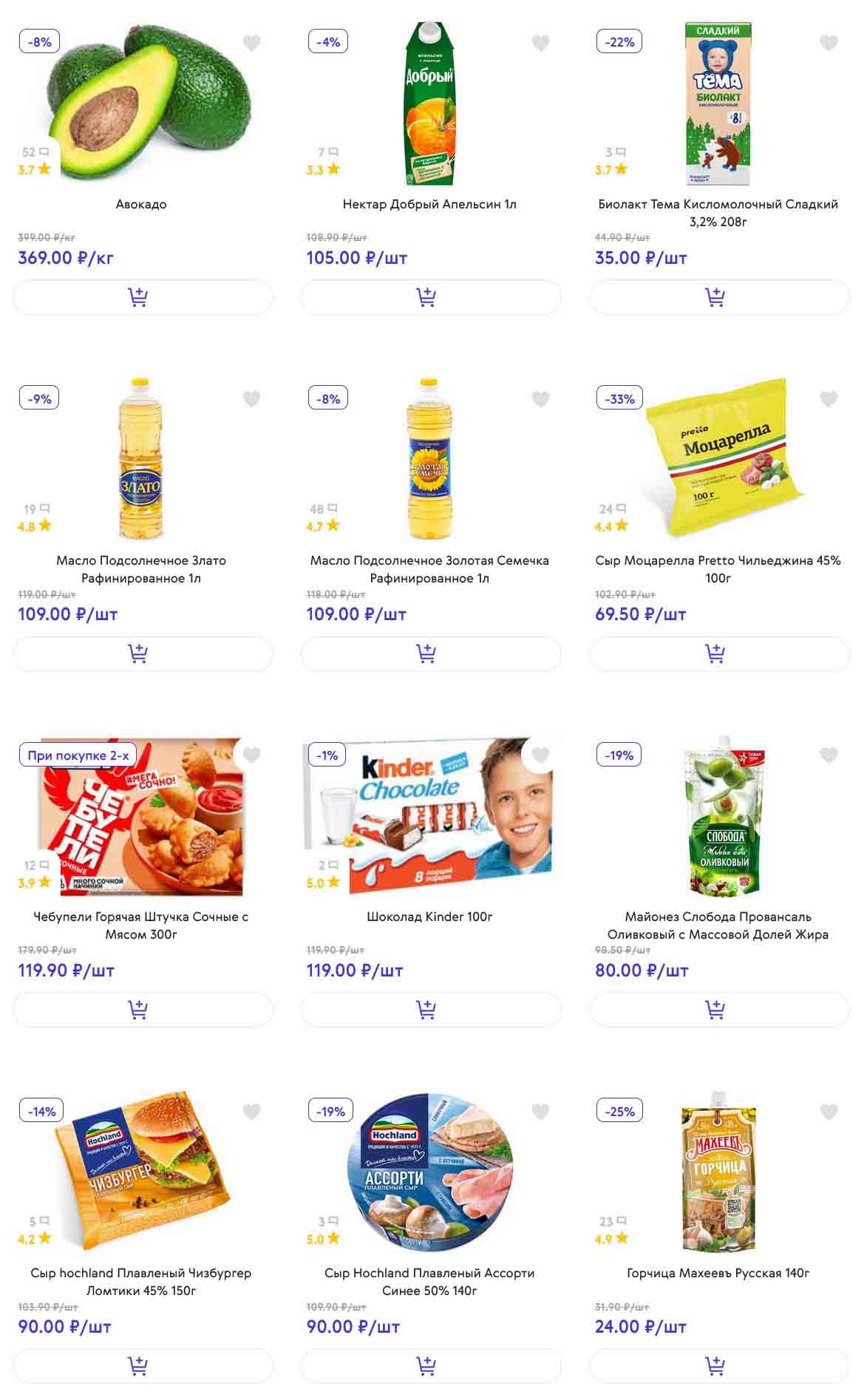The image size is (867, 1400).
Task: Open the Шоколад Kinder 100г product
Action: (x=429, y=917)
